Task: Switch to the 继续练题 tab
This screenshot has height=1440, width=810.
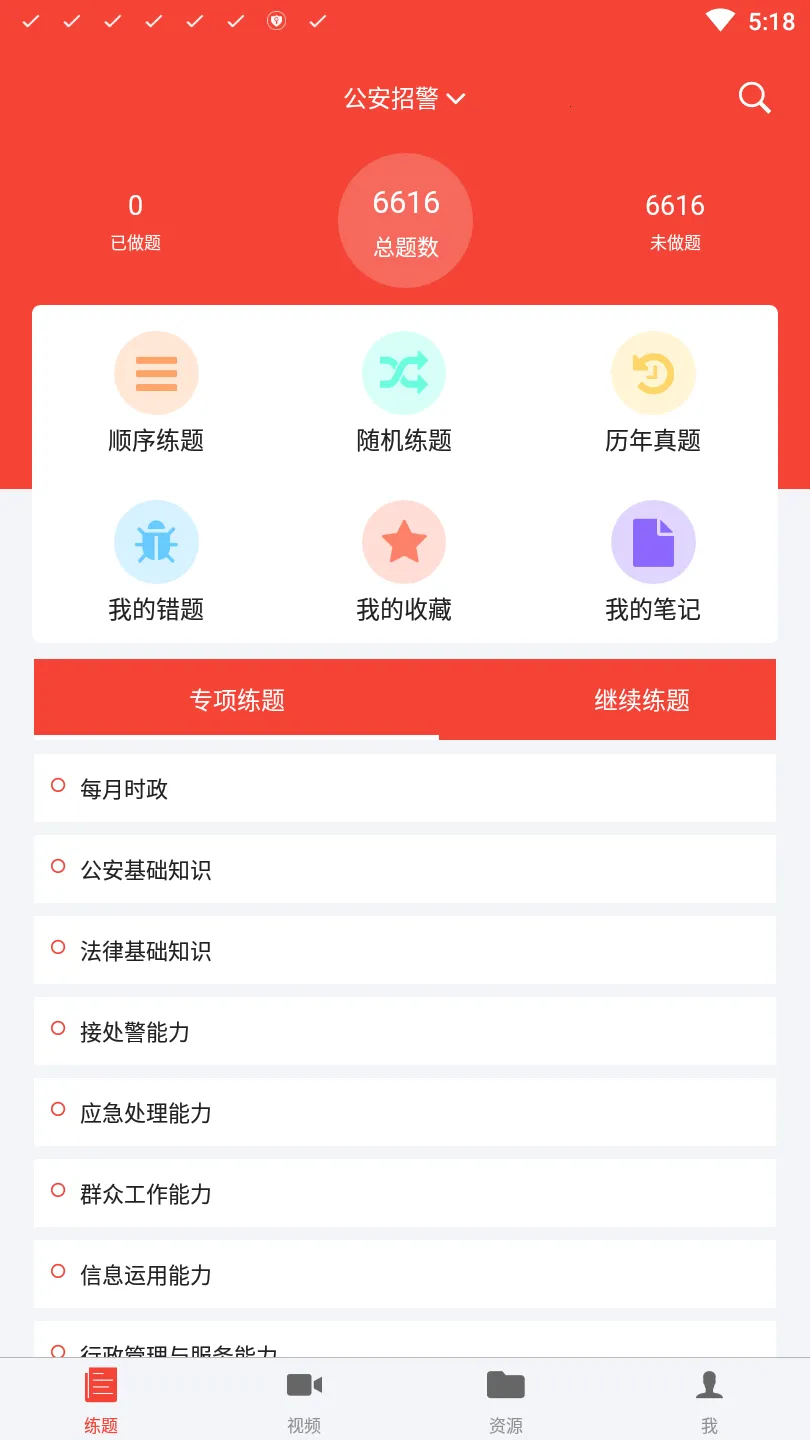Action: click(x=642, y=700)
